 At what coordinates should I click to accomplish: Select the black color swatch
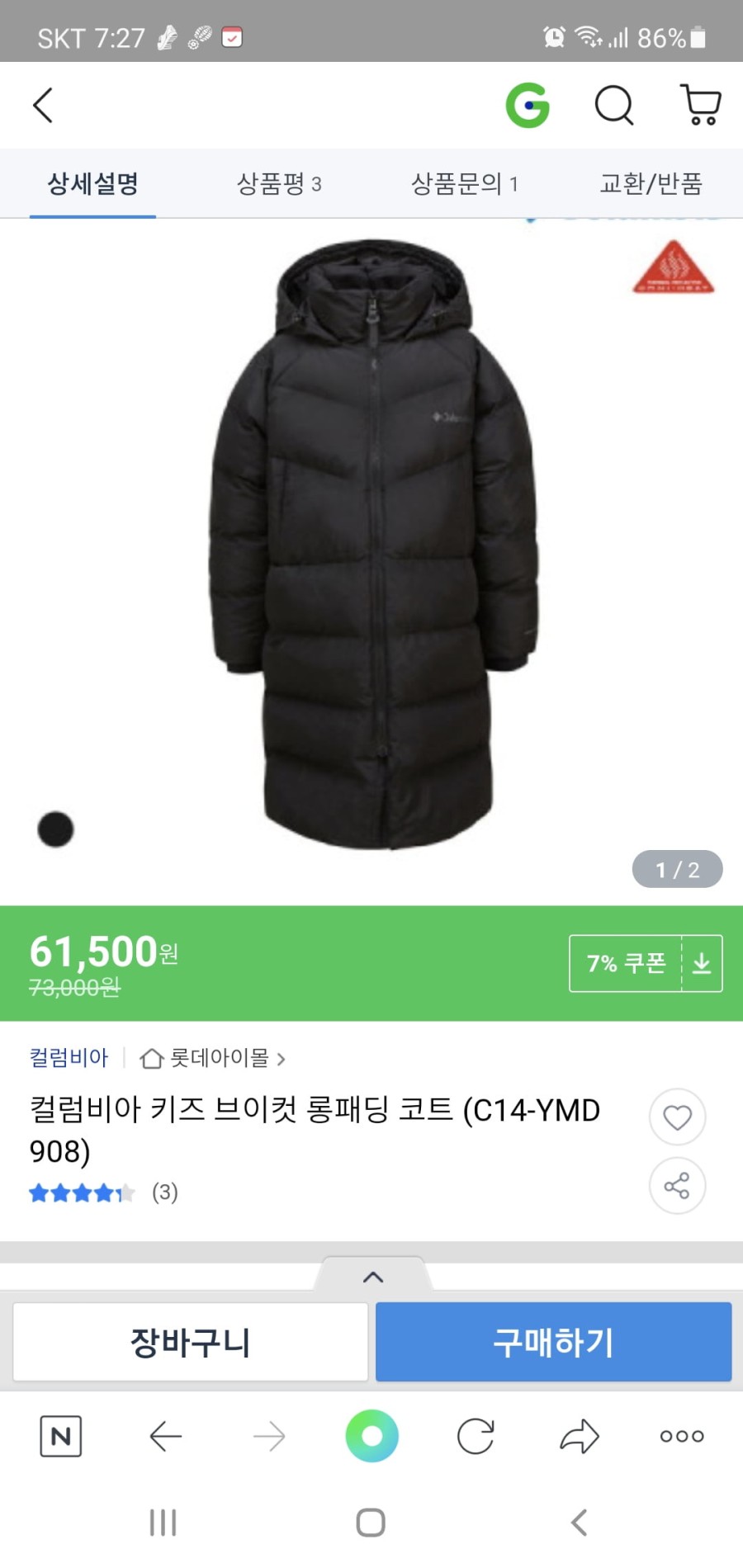coord(56,829)
